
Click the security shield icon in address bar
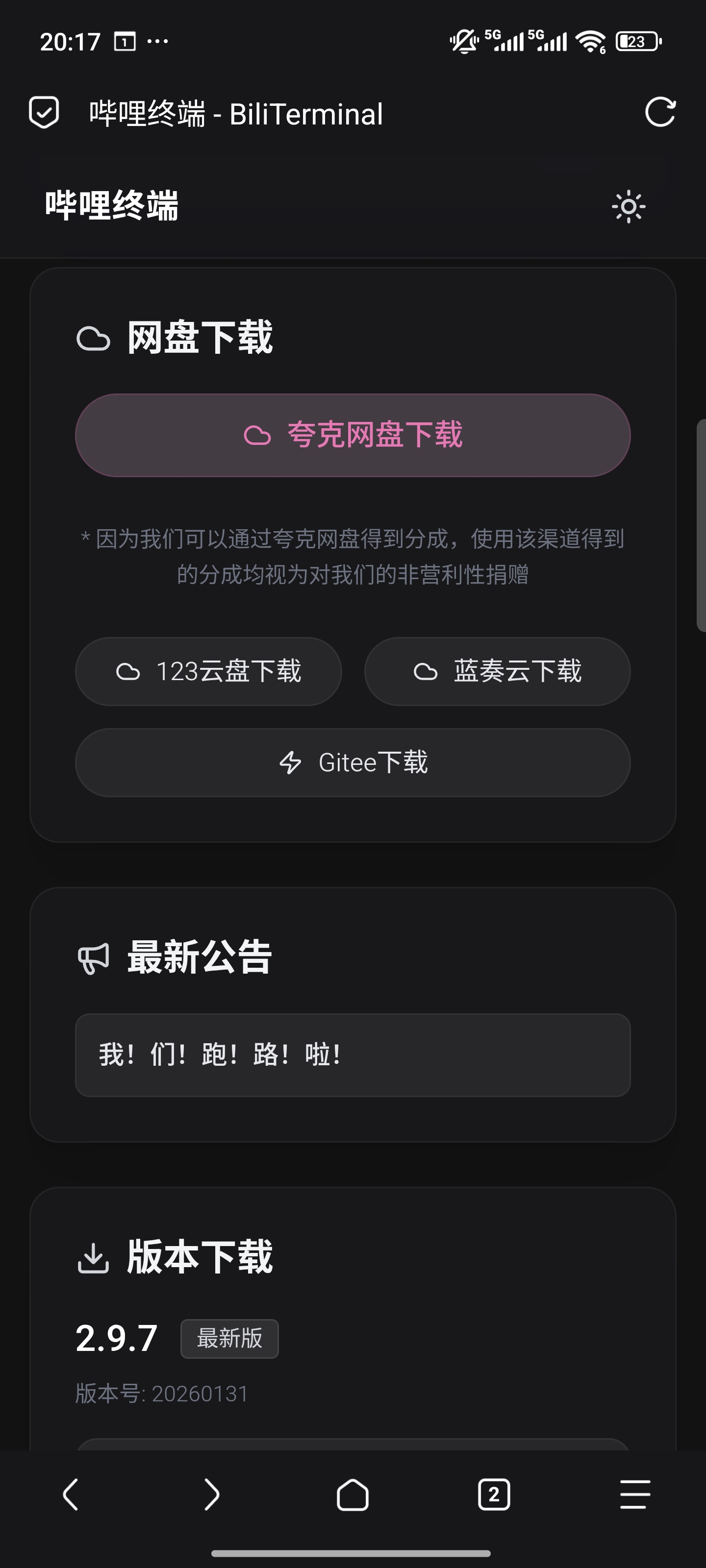pyautogui.click(x=43, y=113)
